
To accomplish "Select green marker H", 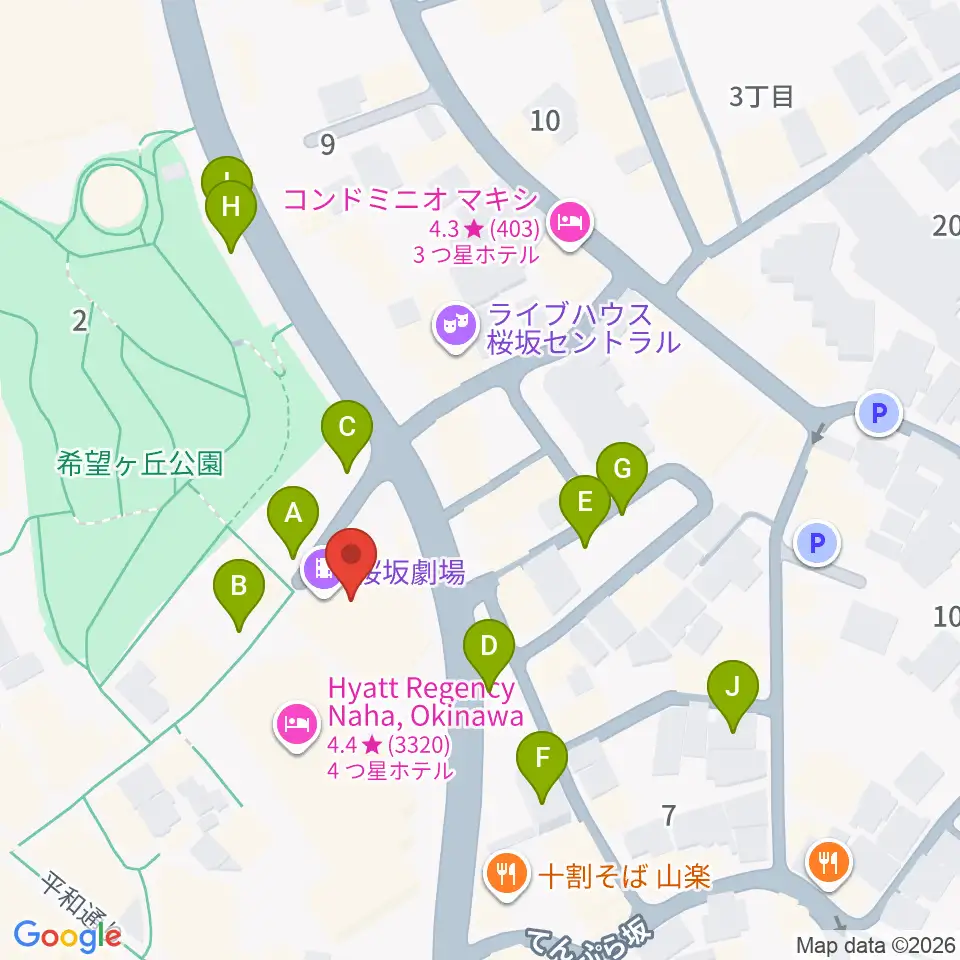I will (x=231, y=216).
